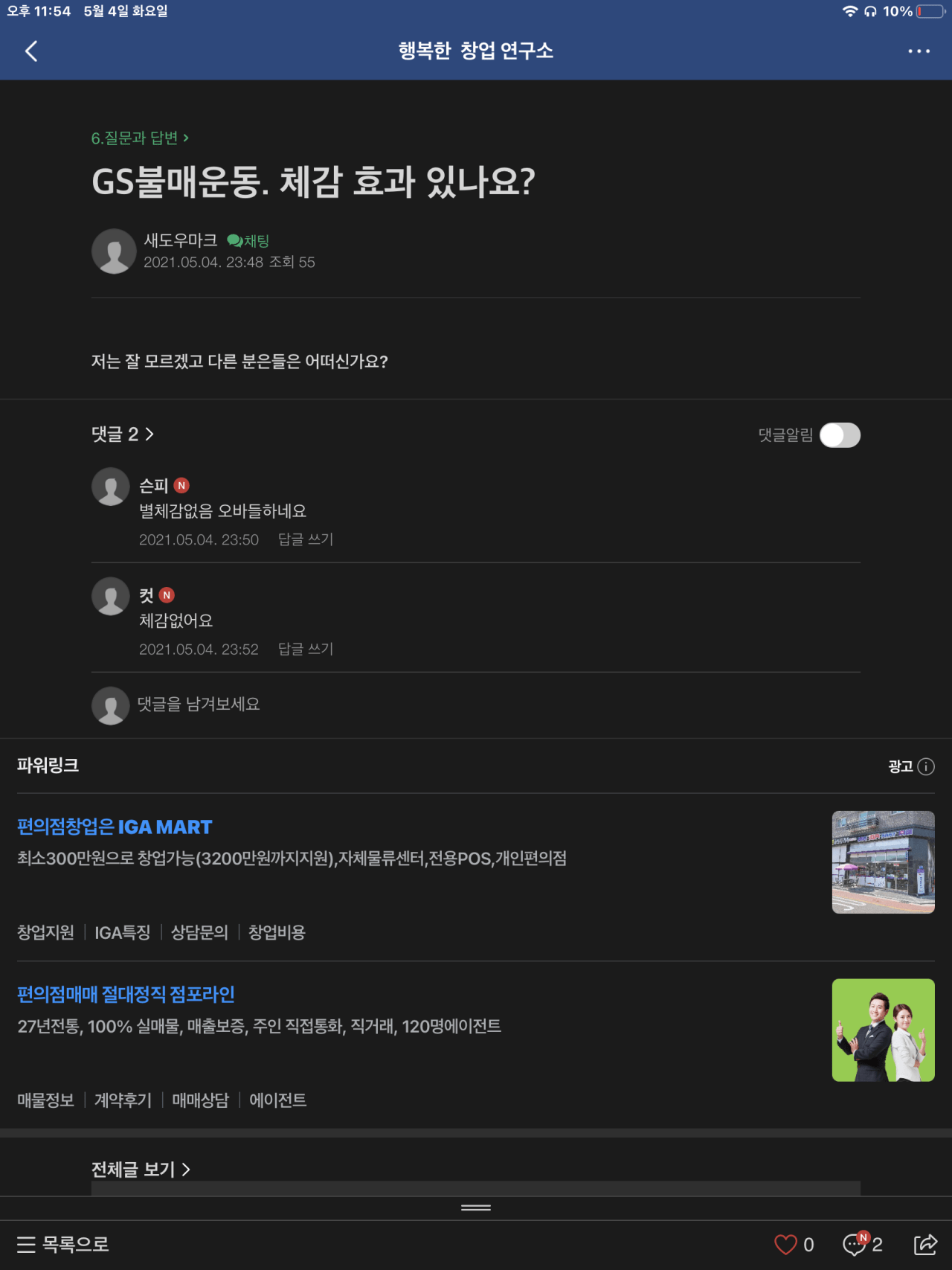Expand the 댓글 2 comment list
The image size is (952, 1270).
point(123,434)
